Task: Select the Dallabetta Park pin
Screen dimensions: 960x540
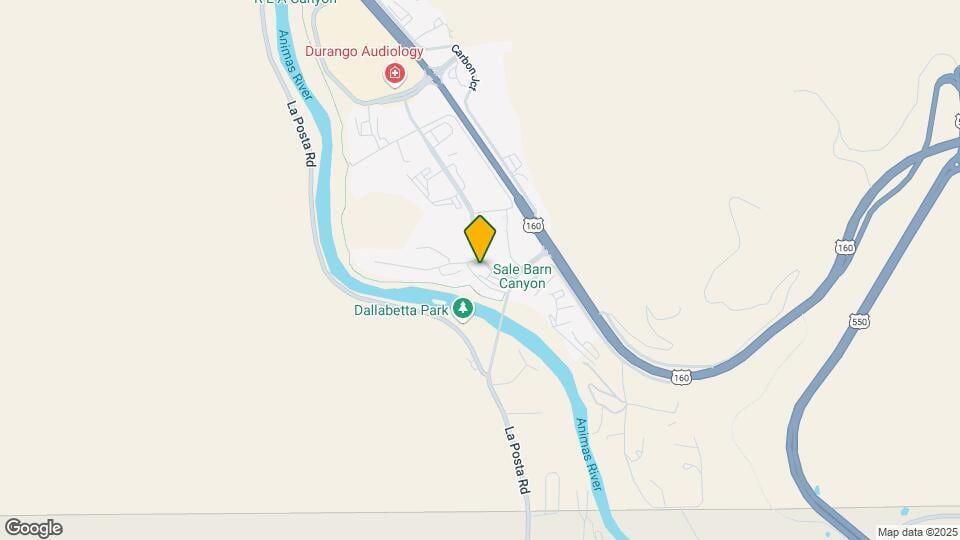Action: 462,309
